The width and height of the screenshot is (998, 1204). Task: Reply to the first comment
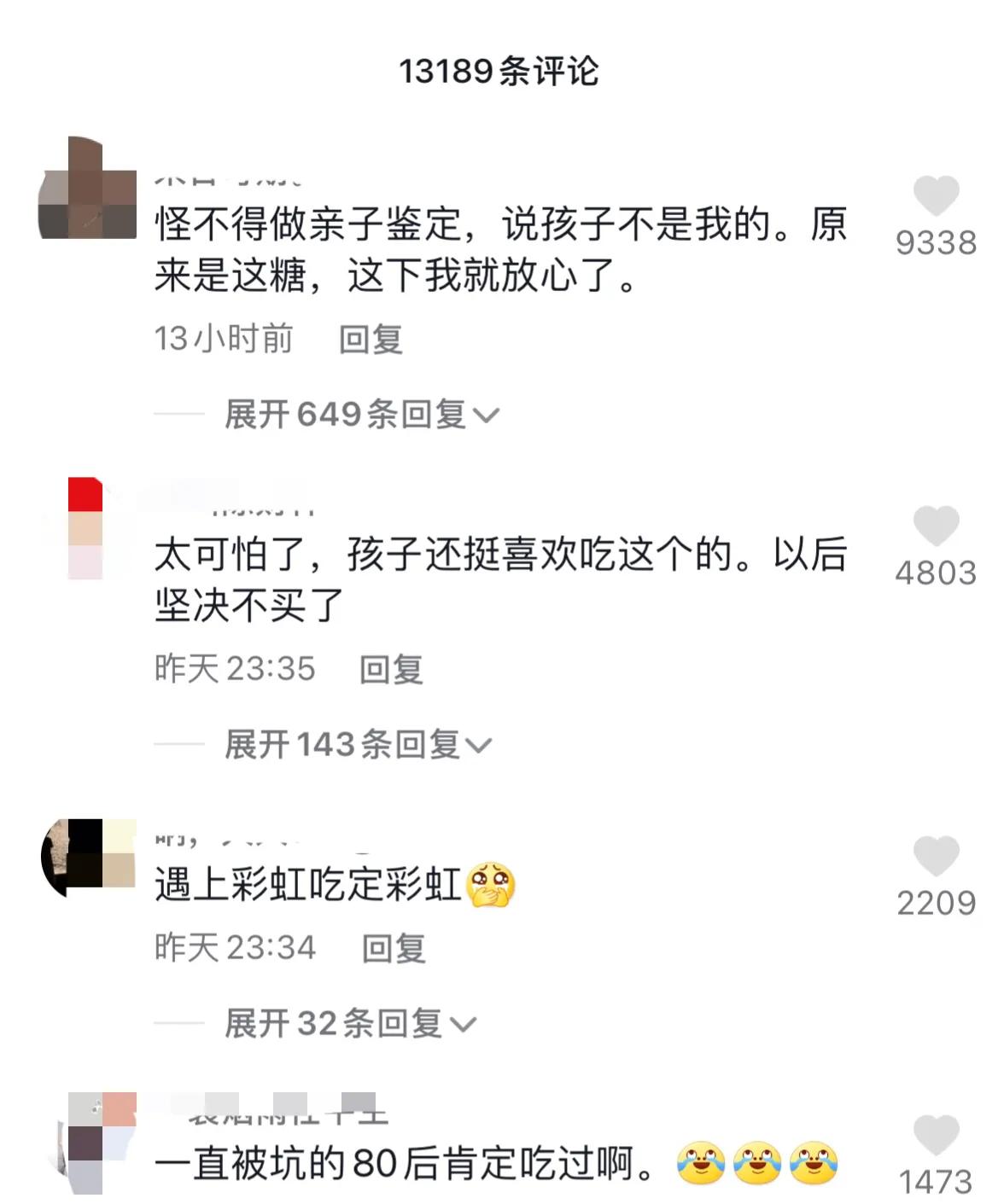click(369, 339)
